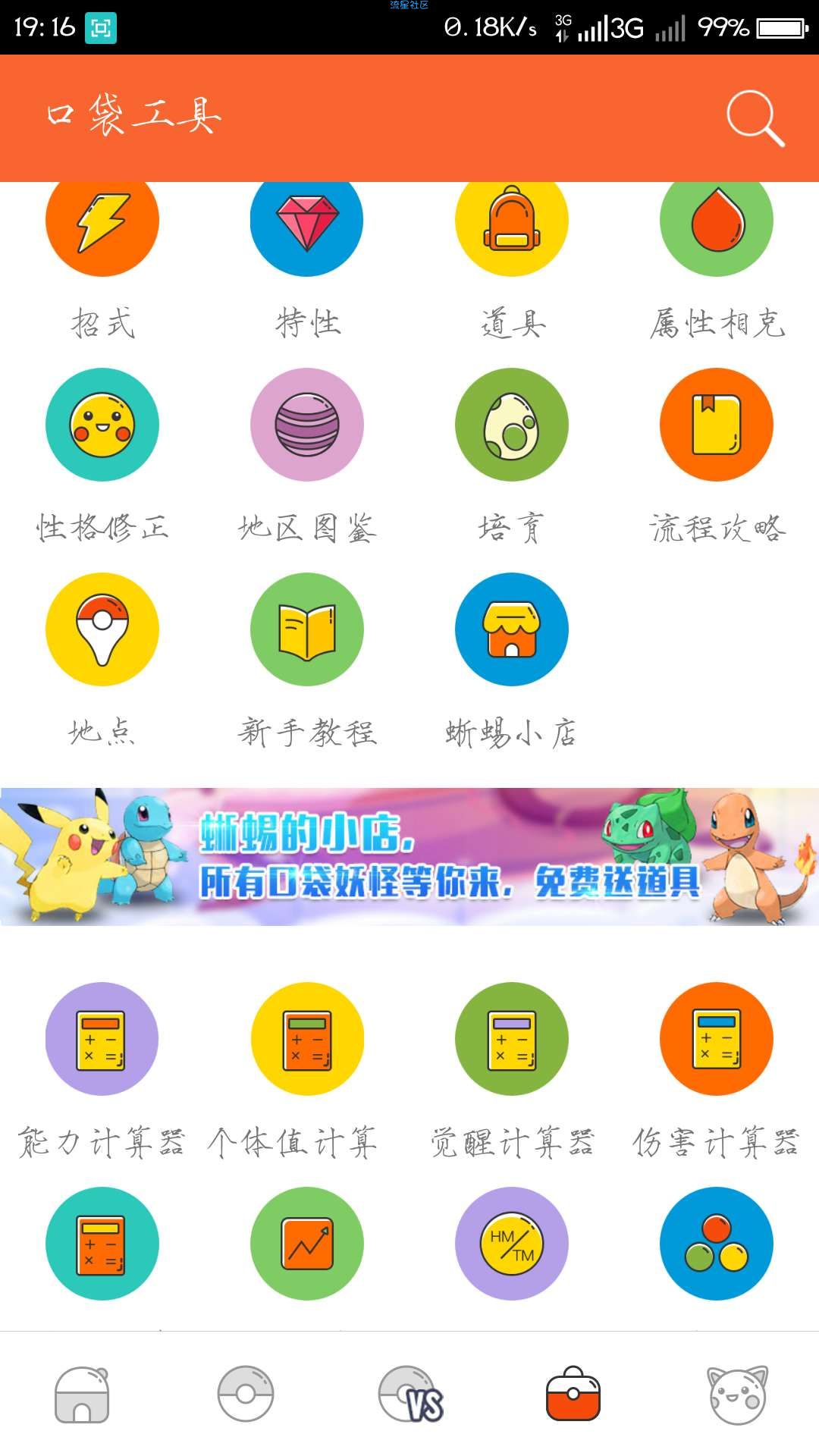
Task: Open 属性相克 type matchup chart
Action: [x=717, y=227]
